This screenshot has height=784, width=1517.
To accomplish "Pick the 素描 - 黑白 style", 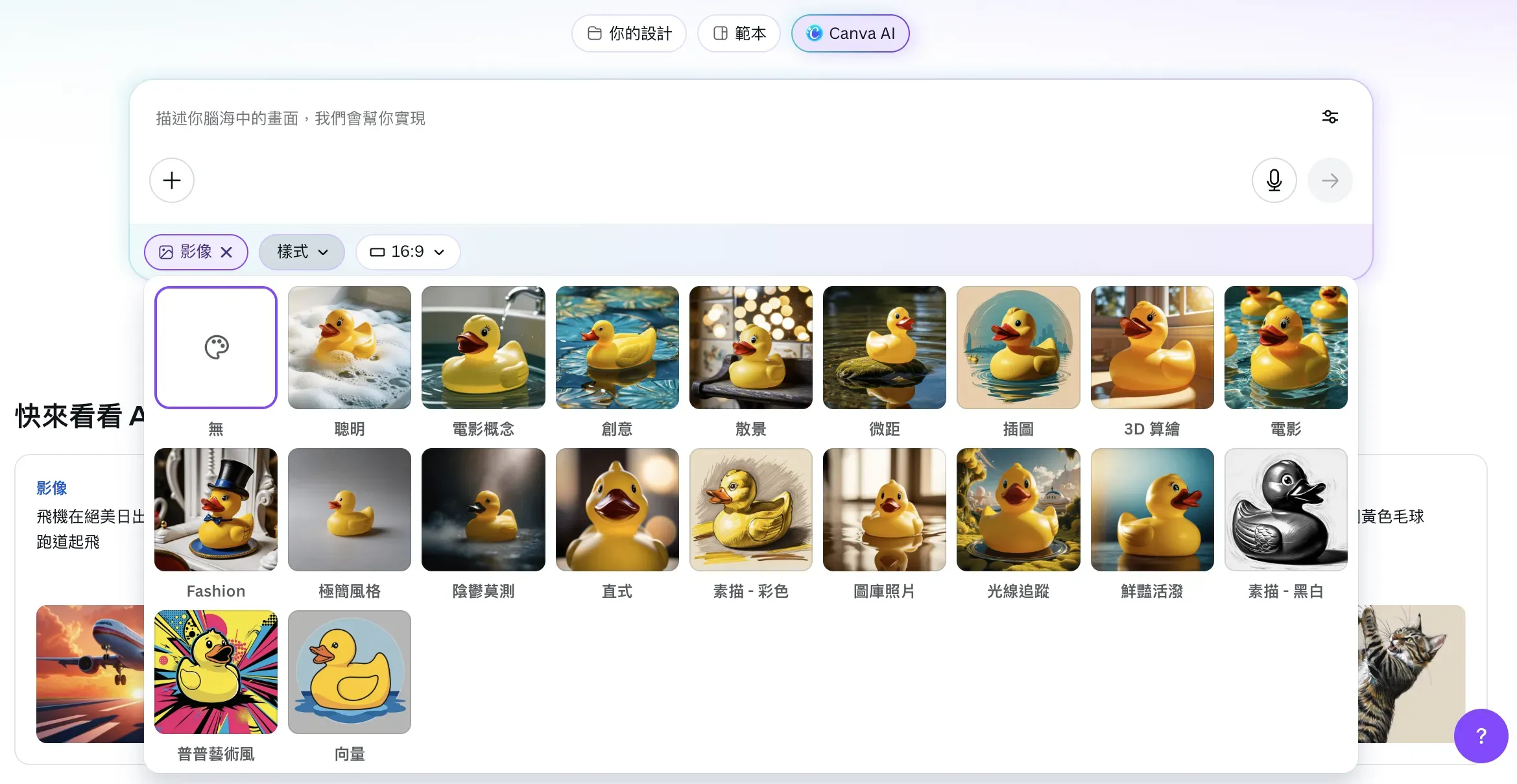I will 1285,510.
